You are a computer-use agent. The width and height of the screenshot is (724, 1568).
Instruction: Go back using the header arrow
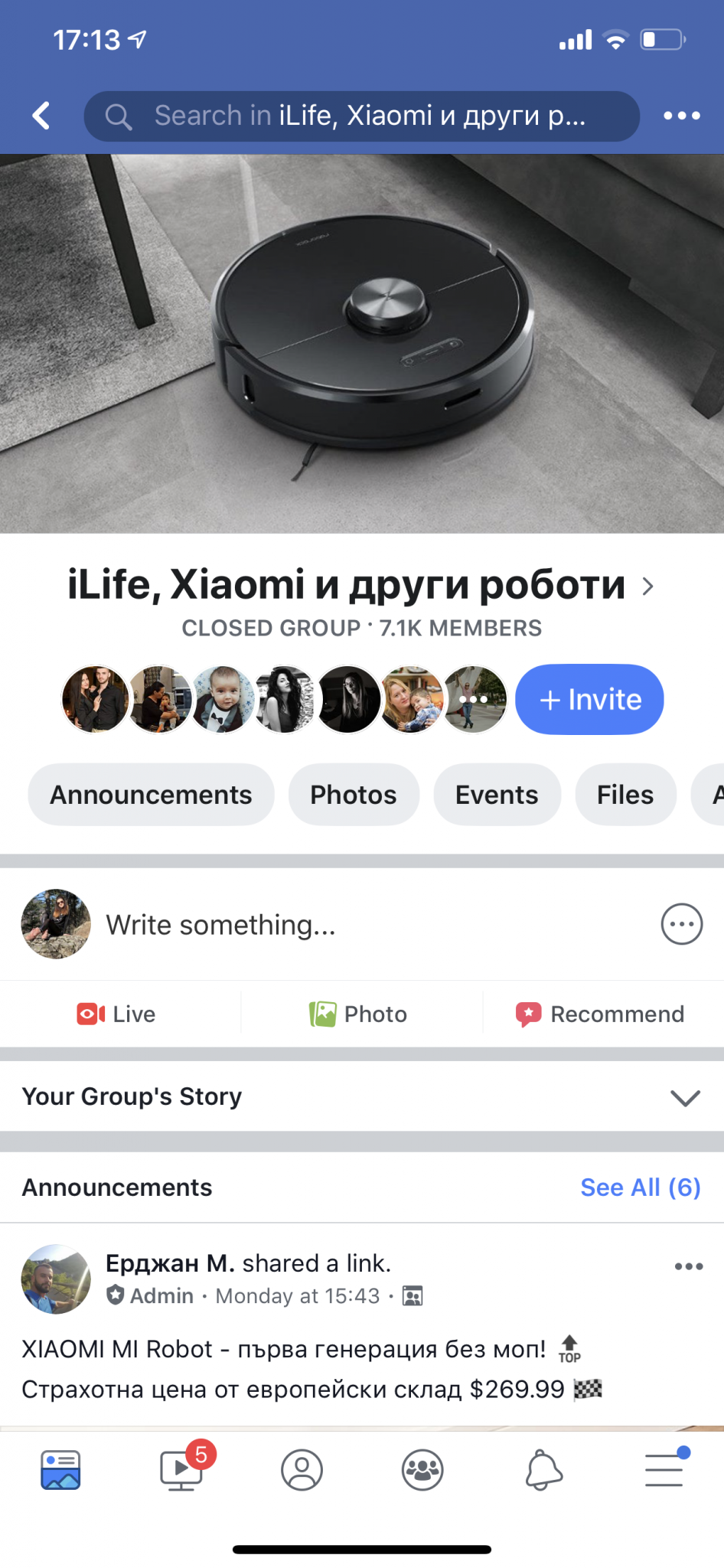(41, 116)
